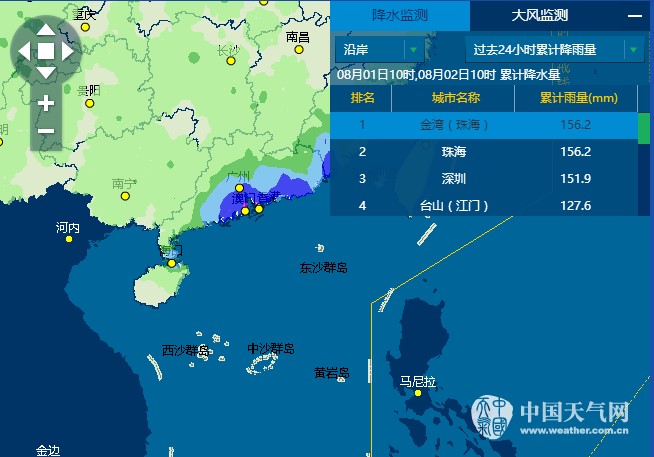Zoom in with the plus button
The image size is (654, 457).
pyautogui.click(x=46, y=103)
